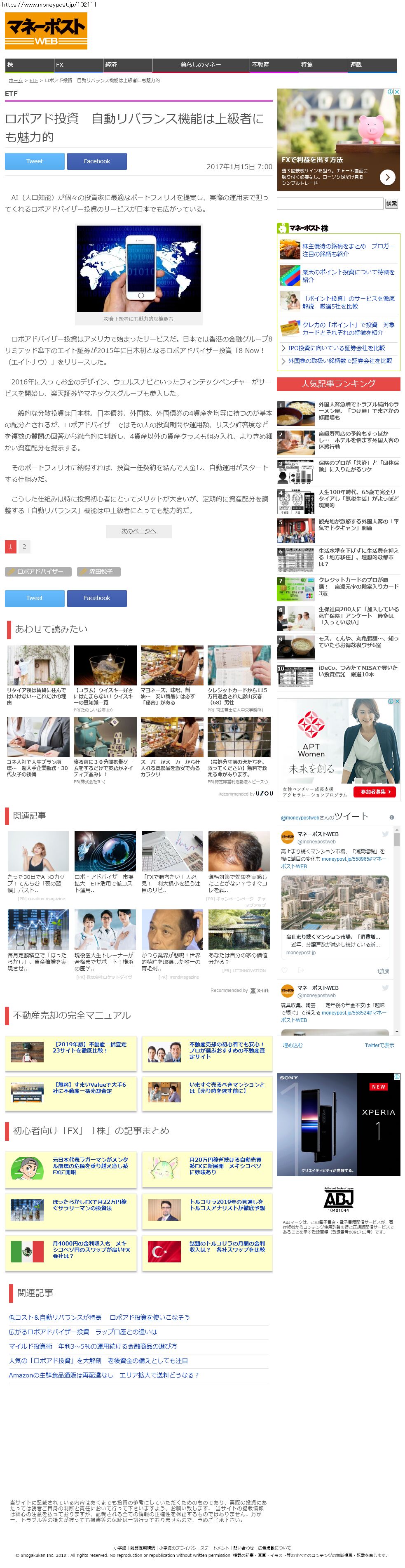Image resolution: width=405 pixels, height=1568 pixels.
Task: Tap the site search text field
Action: click(330, 203)
